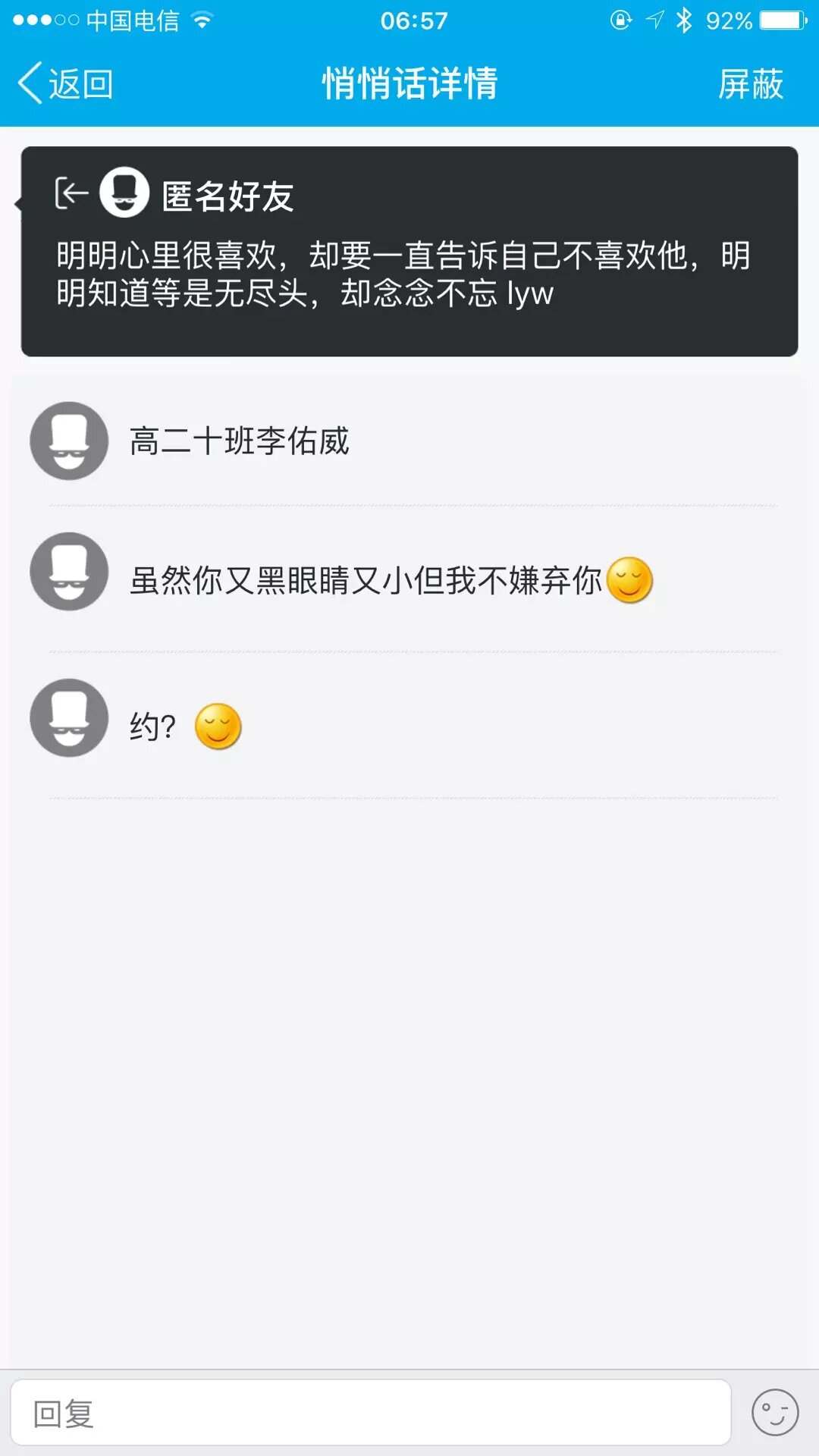Select the comment 虽然你又黑眼睛又小但我不嫌弃你

366,581
